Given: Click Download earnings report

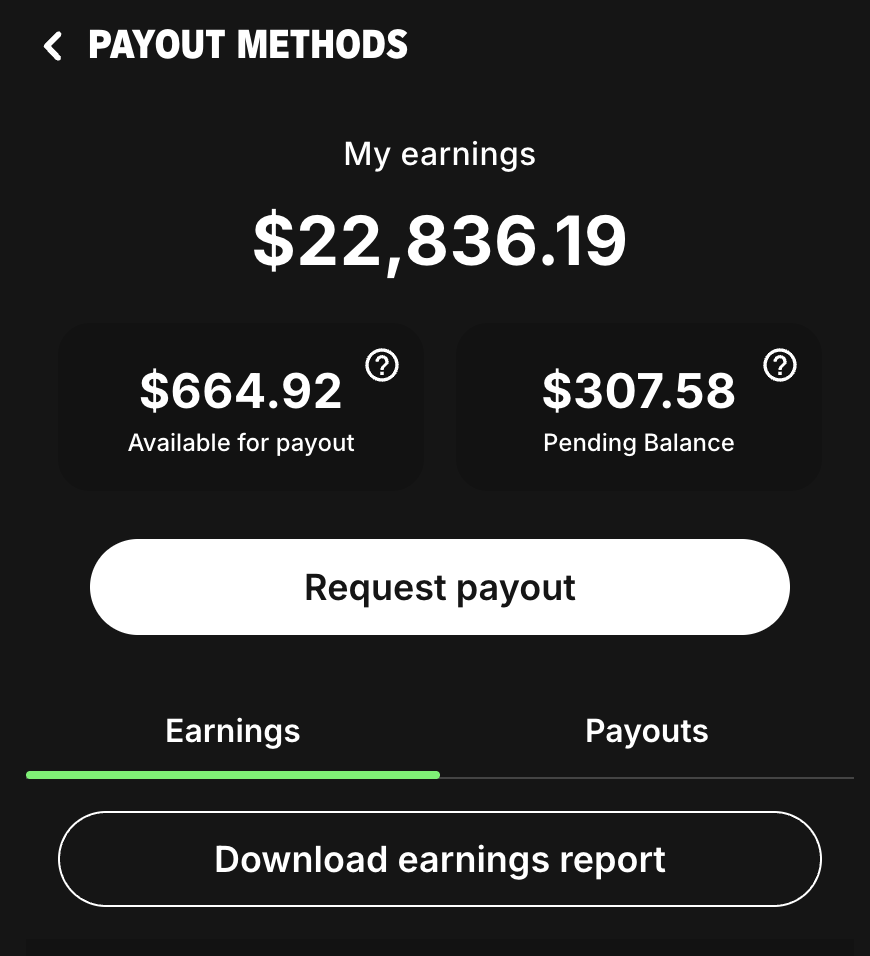Looking at the screenshot, I should pos(439,859).
